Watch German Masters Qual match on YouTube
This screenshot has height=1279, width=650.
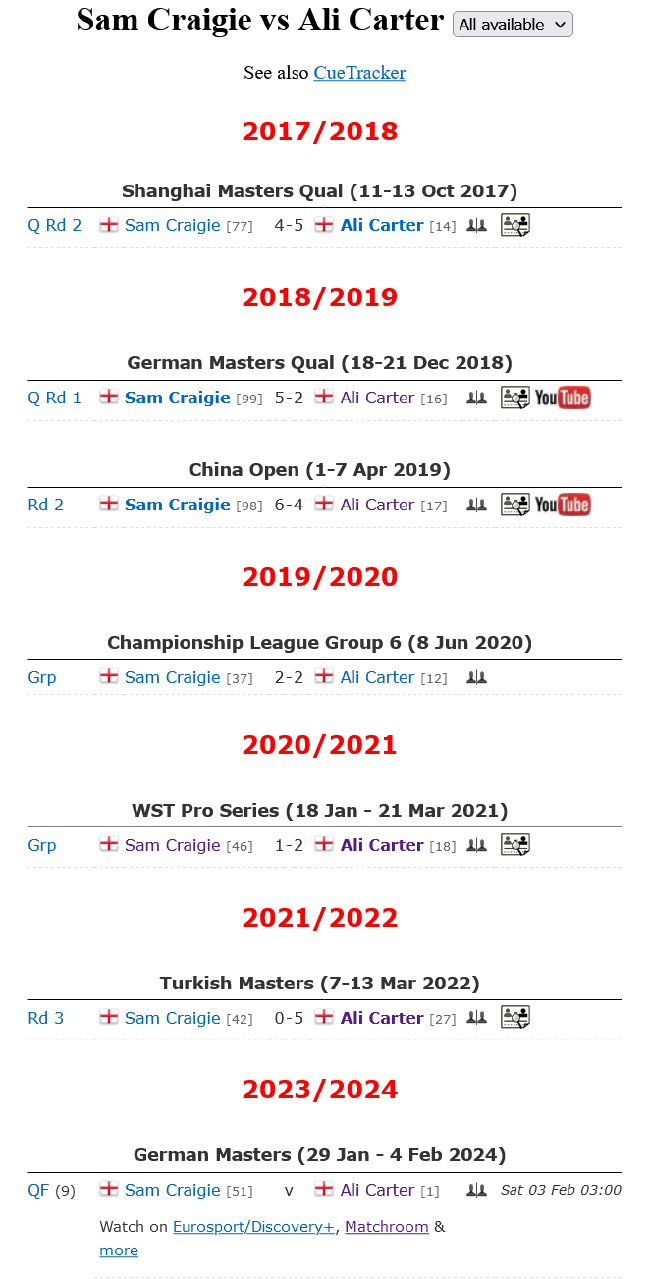pos(562,398)
